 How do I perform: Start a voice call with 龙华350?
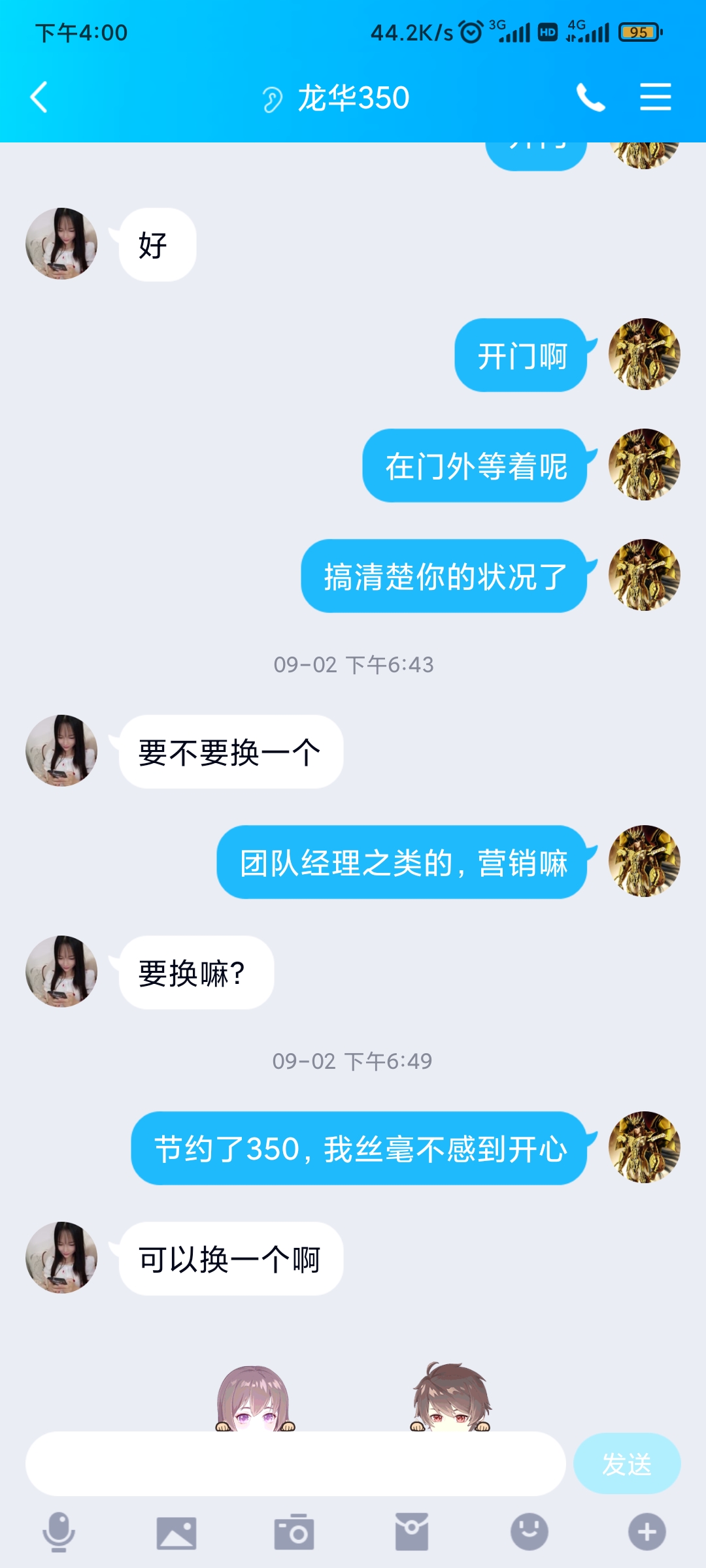pyautogui.click(x=590, y=97)
